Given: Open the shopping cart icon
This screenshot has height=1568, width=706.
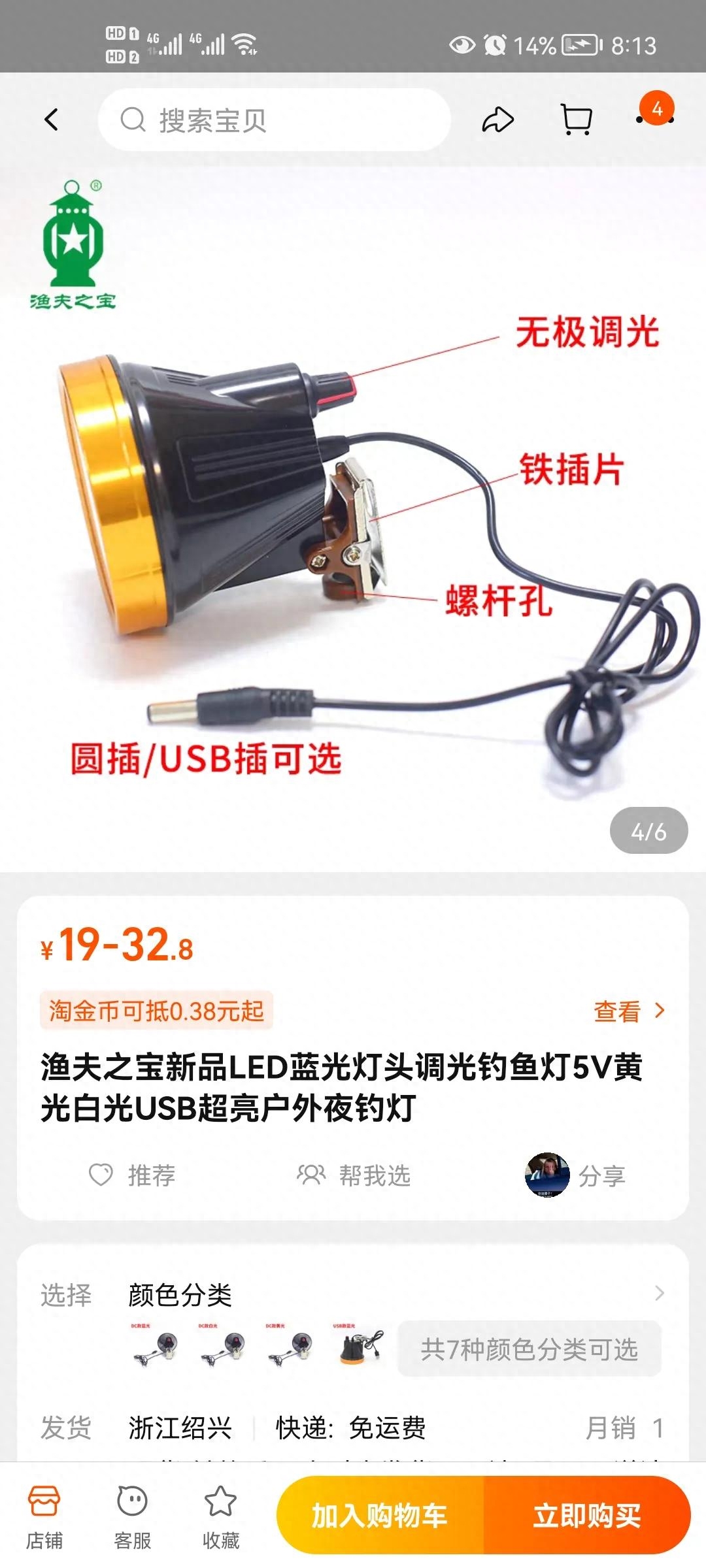Looking at the screenshot, I should click(x=577, y=120).
